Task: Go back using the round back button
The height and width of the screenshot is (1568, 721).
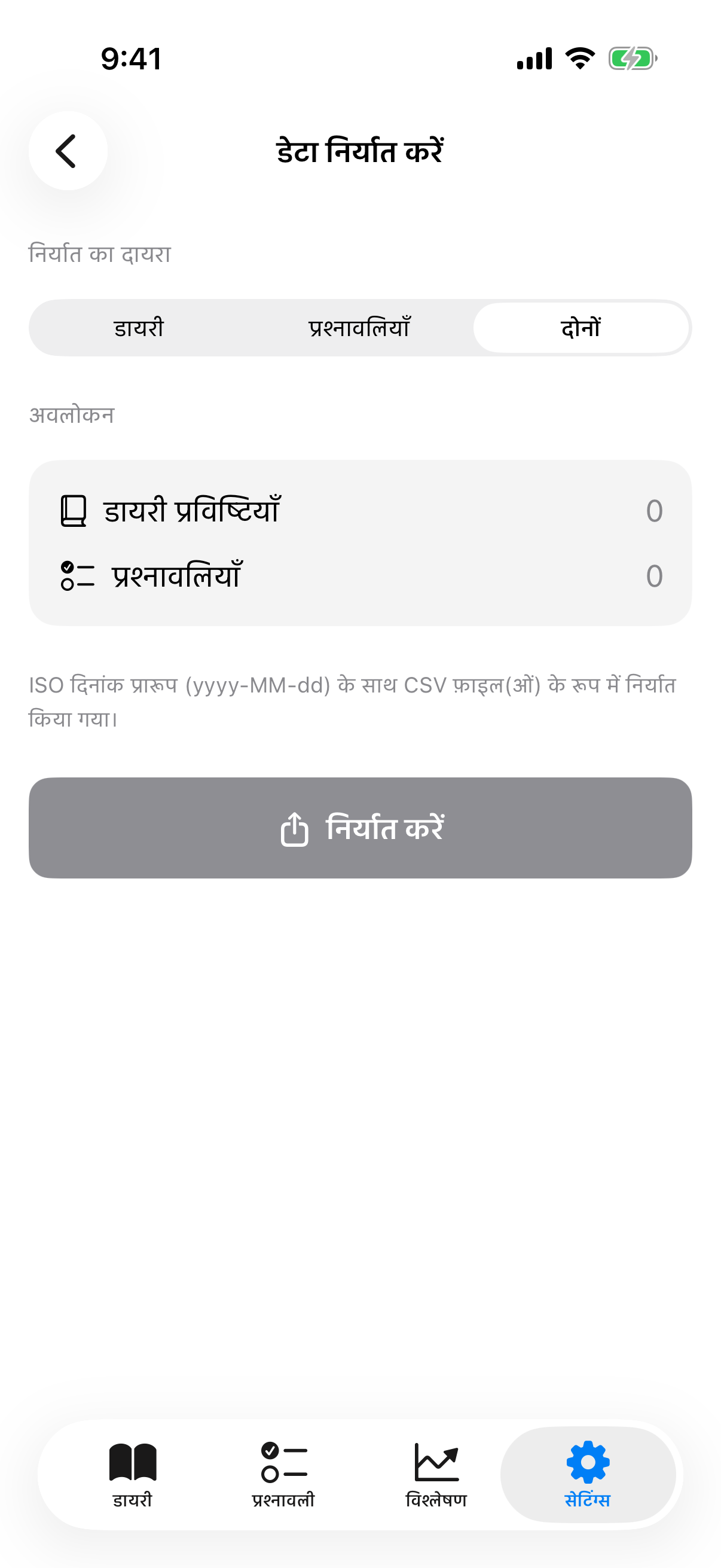Action: 67,151
